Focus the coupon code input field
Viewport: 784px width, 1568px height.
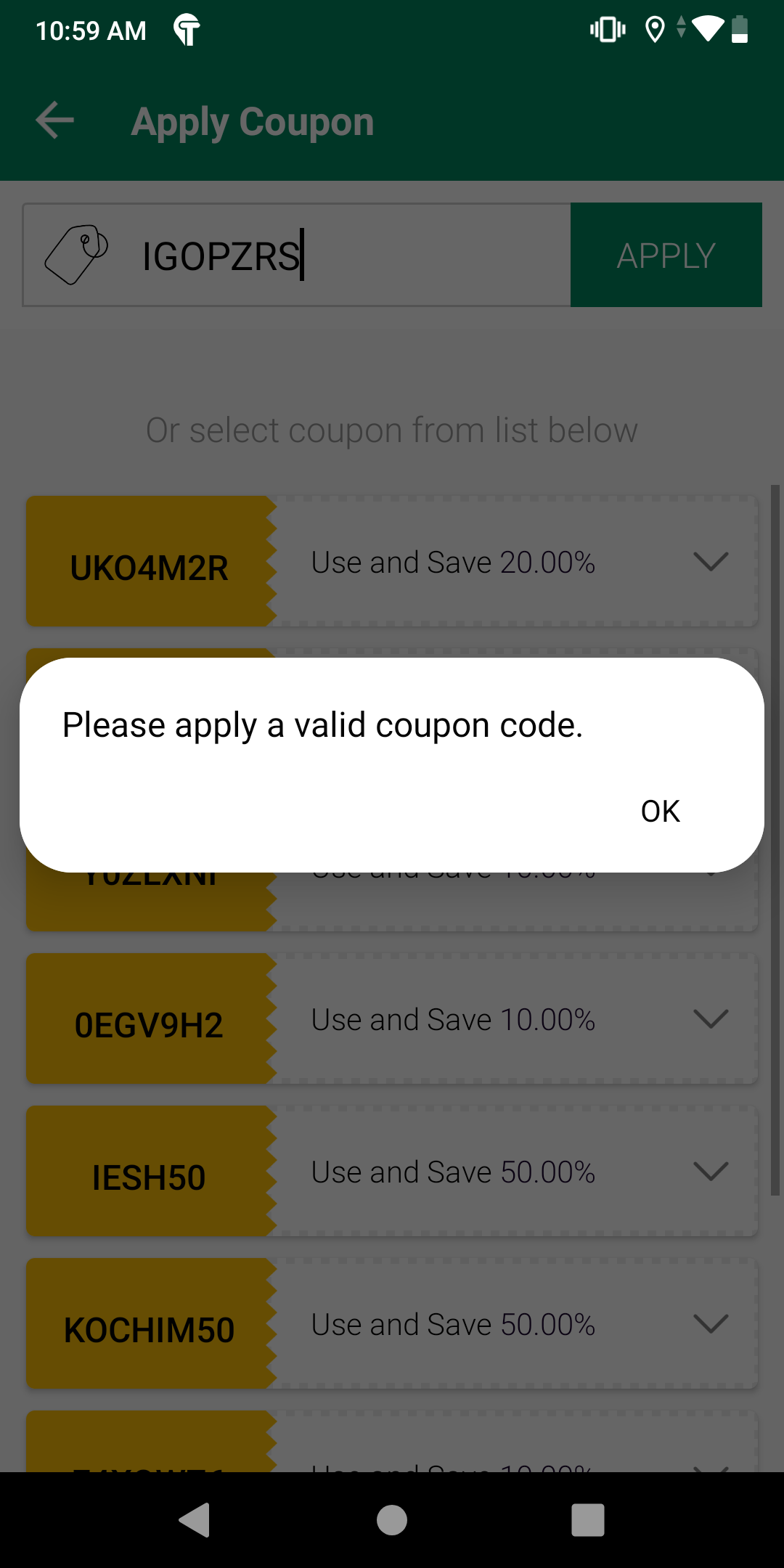coord(348,256)
